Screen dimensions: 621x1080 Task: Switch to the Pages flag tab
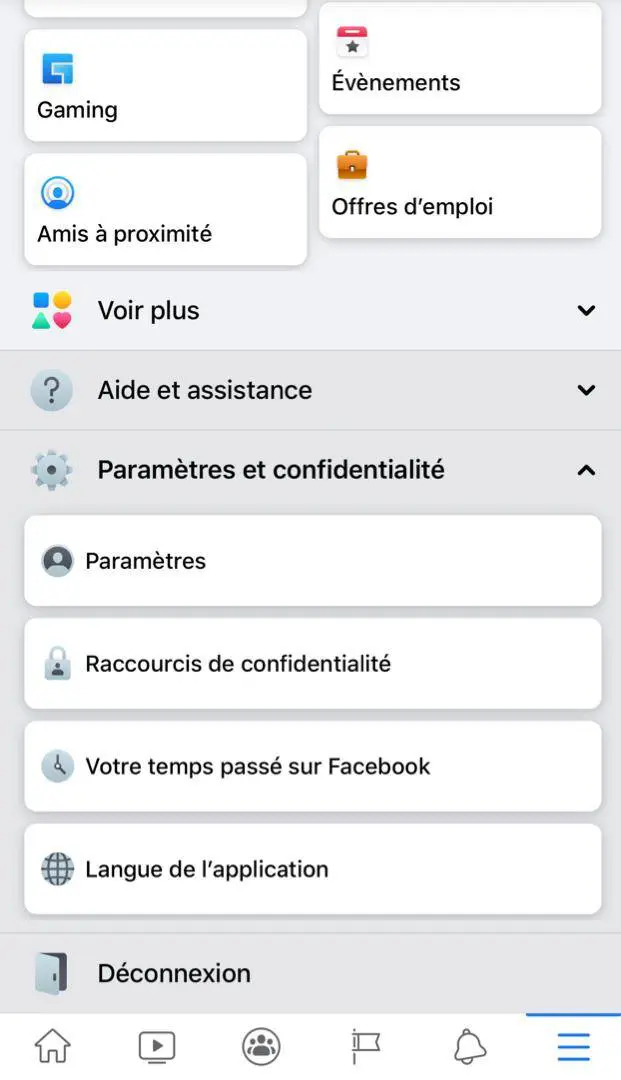365,1047
